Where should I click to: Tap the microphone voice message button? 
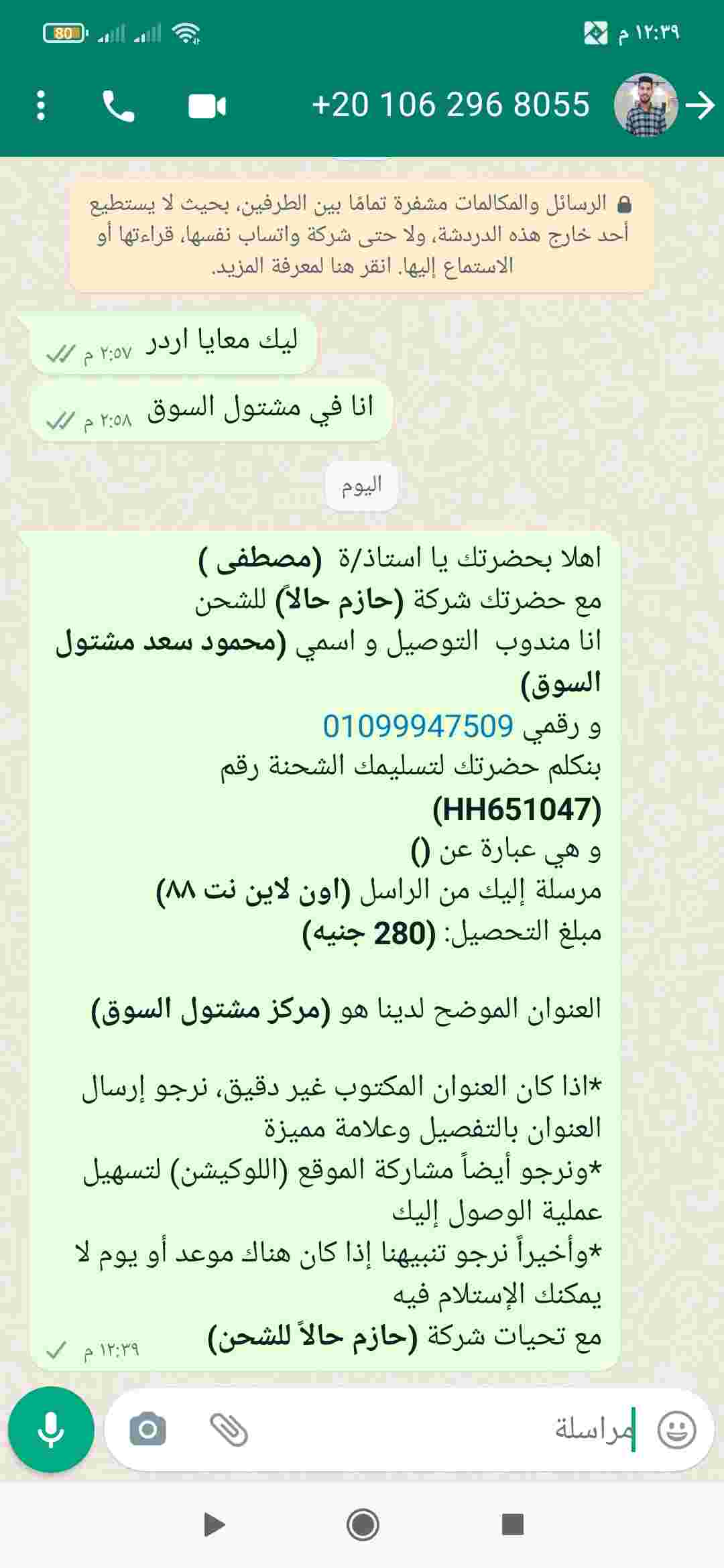tap(51, 1430)
